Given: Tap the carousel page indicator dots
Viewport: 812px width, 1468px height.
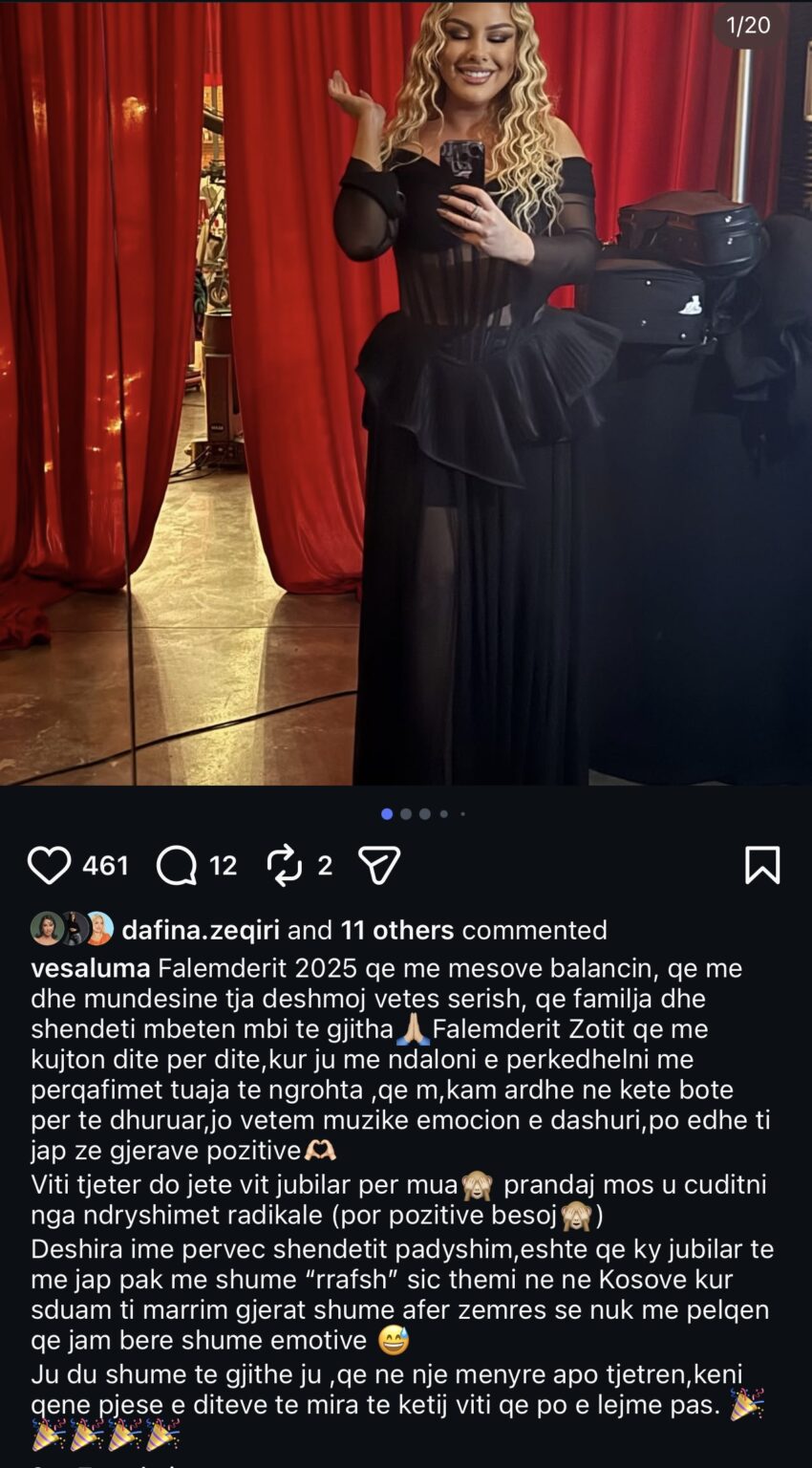Looking at the screenshot, I should pos(423,814).
